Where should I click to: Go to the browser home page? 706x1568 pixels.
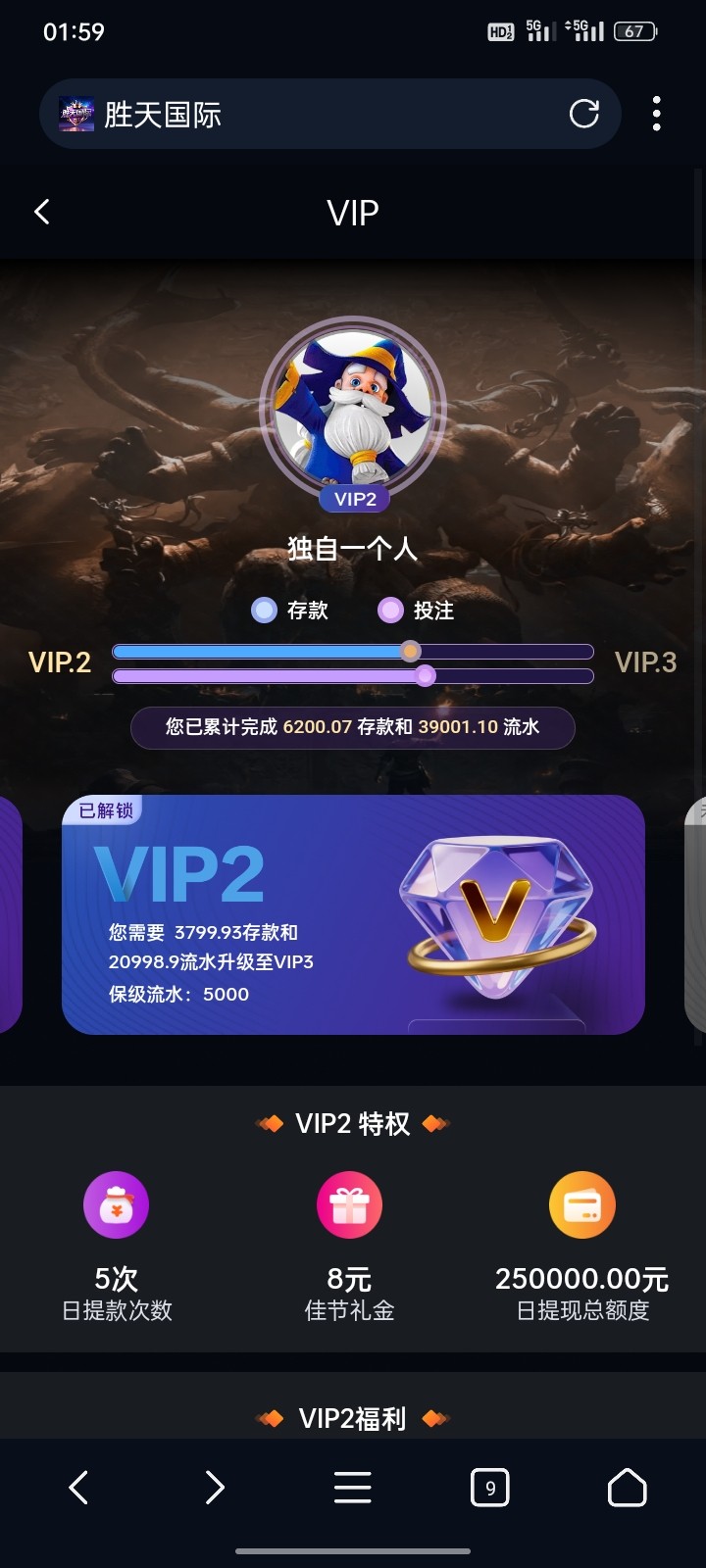pyautogui.click(x=627, y=1488)
